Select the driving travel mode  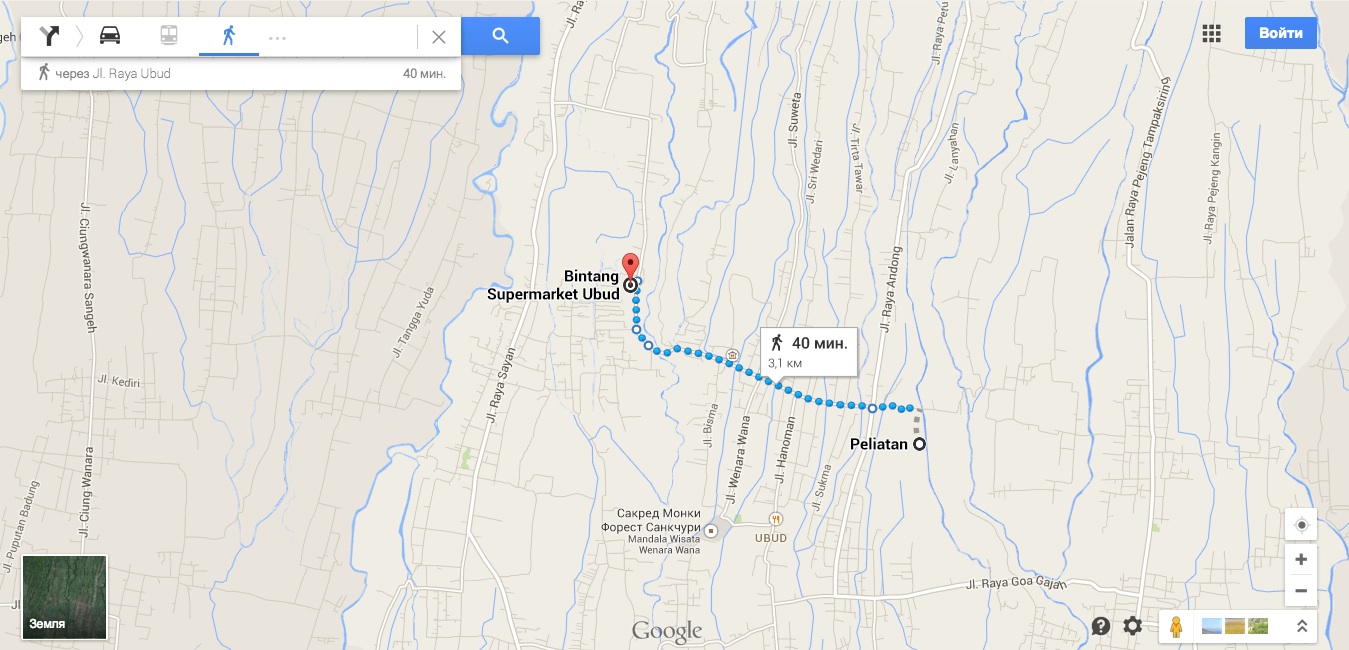click(110, 36)
